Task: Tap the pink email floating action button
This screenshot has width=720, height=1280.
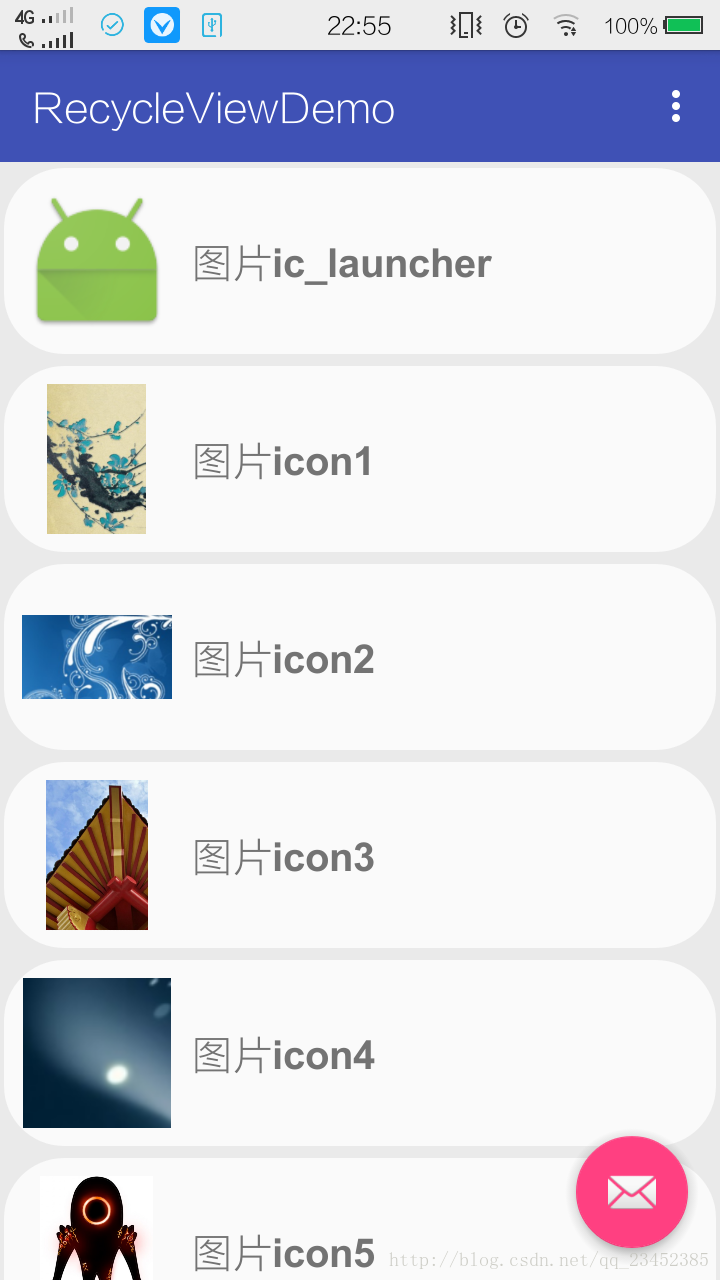Action: [x=631, y=1192]
